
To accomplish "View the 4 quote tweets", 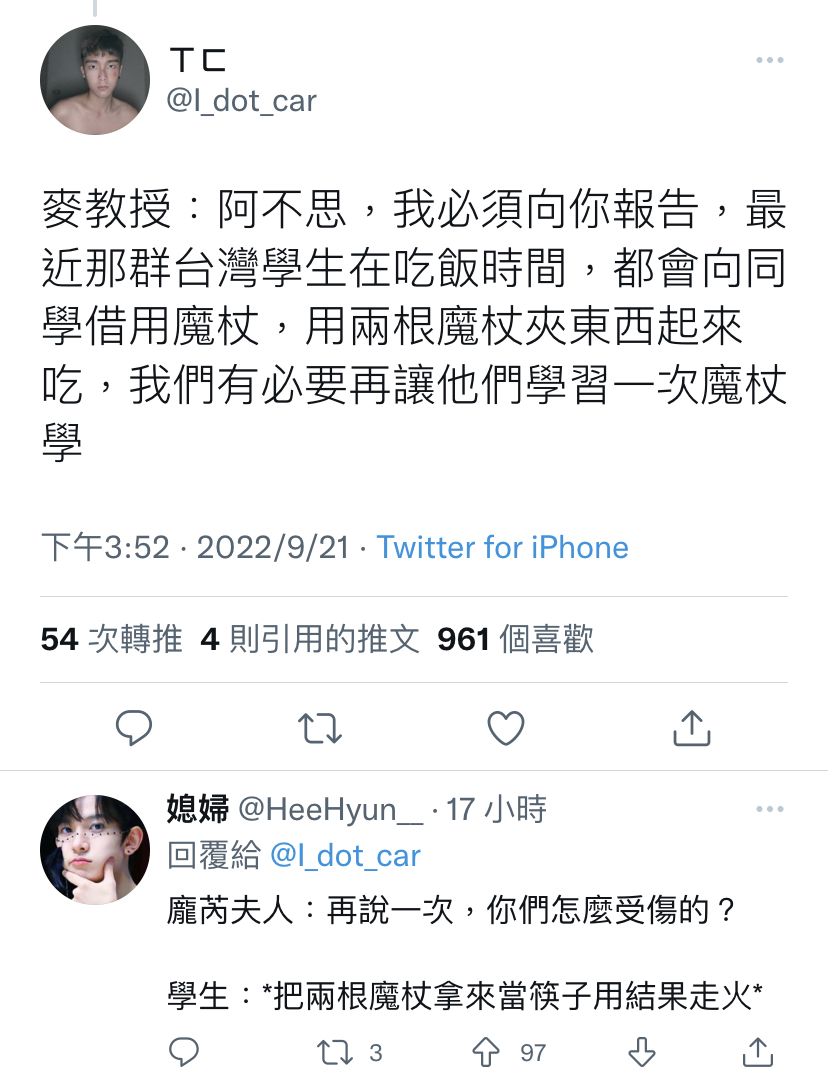I will pos(310,639).
